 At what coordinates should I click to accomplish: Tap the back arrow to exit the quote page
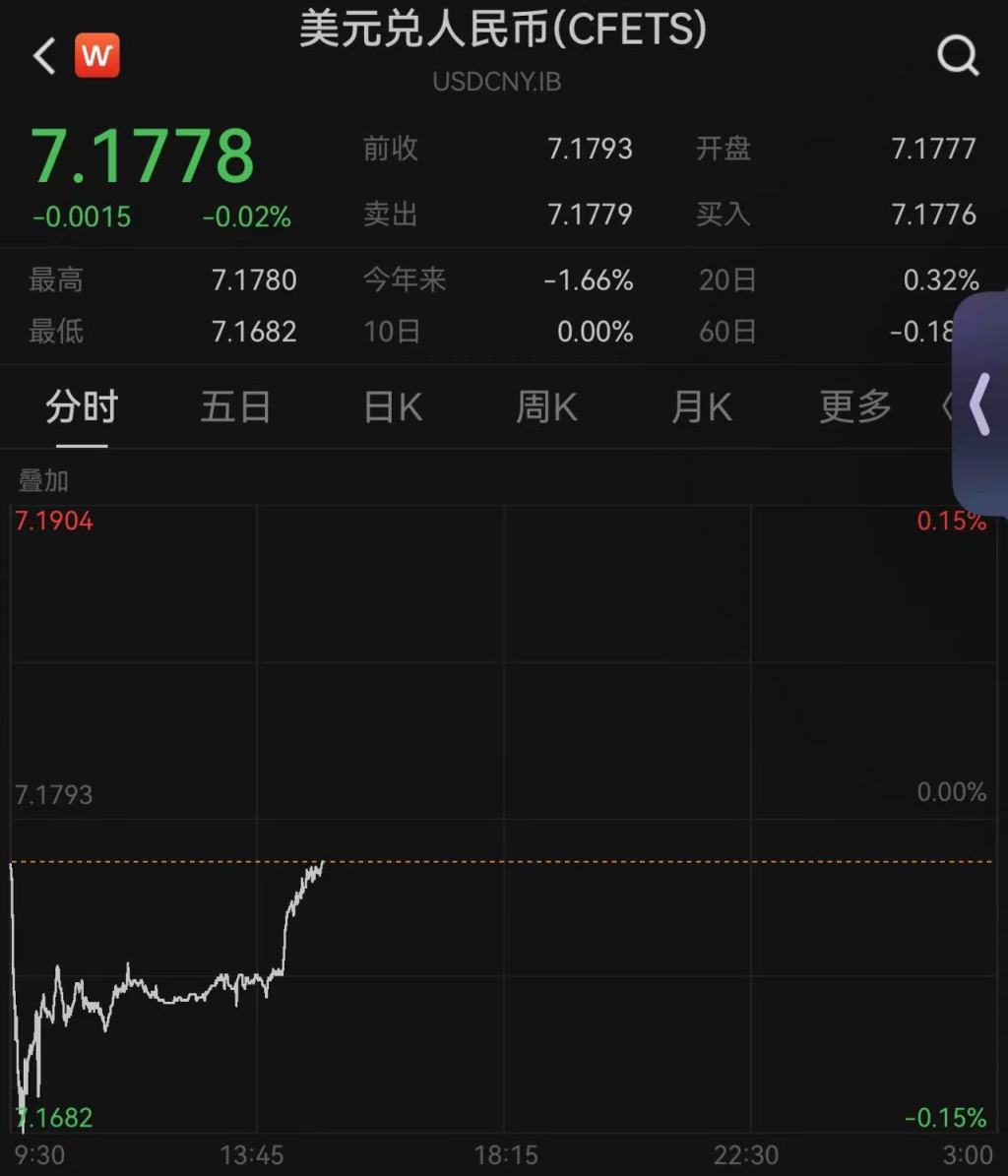click(43, 55)
